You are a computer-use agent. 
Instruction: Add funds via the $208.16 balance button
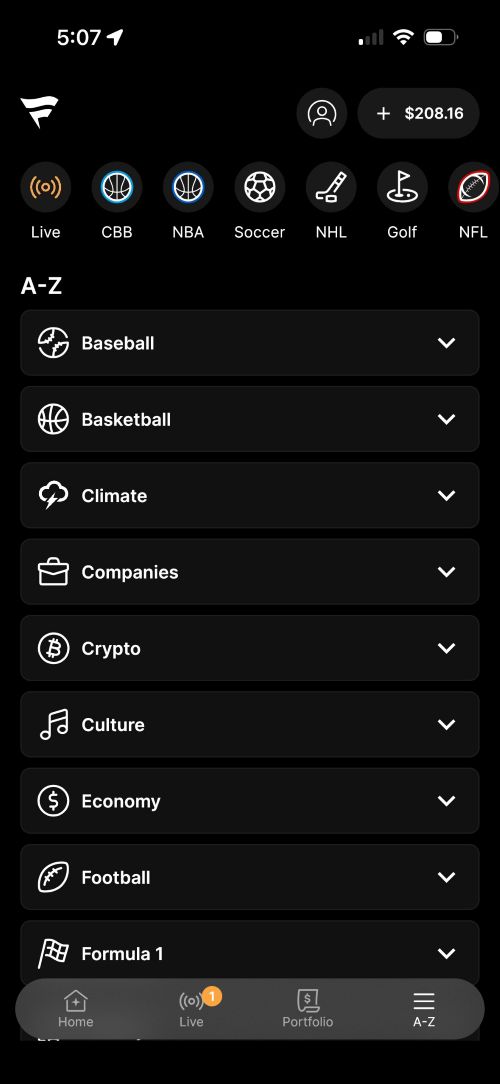(418, 113)
